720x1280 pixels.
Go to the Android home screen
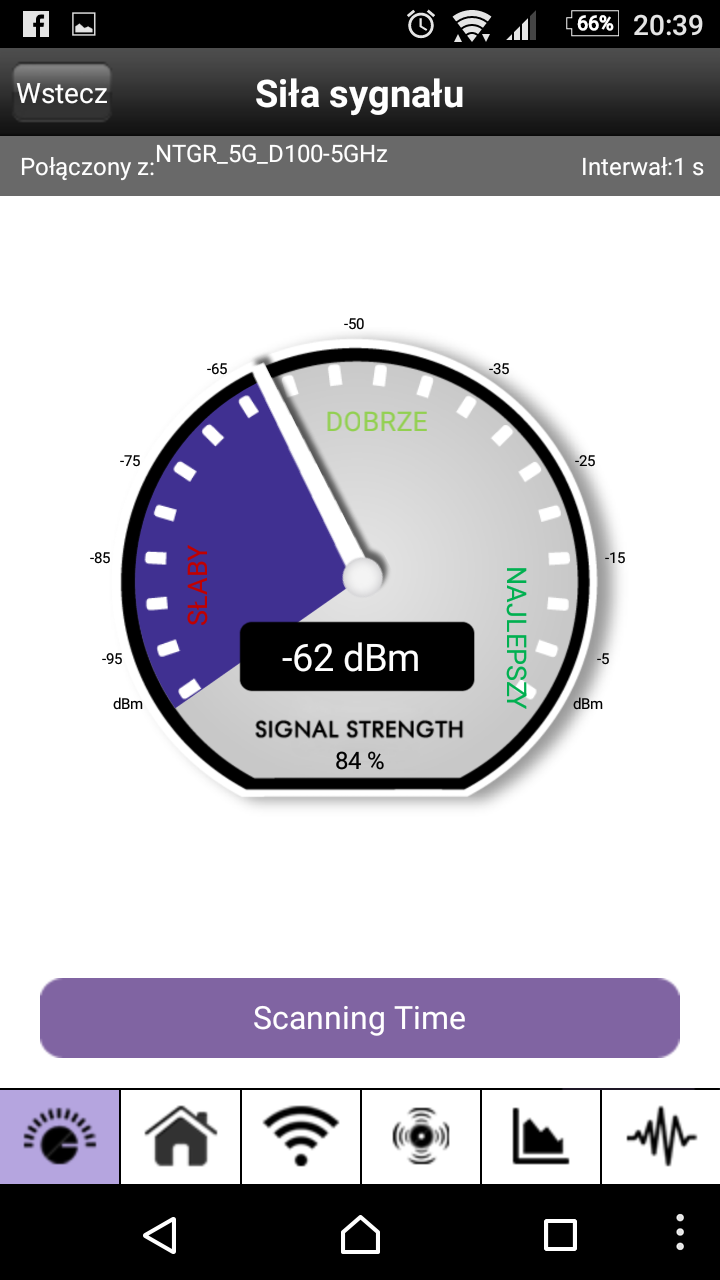click(360, 1234)
